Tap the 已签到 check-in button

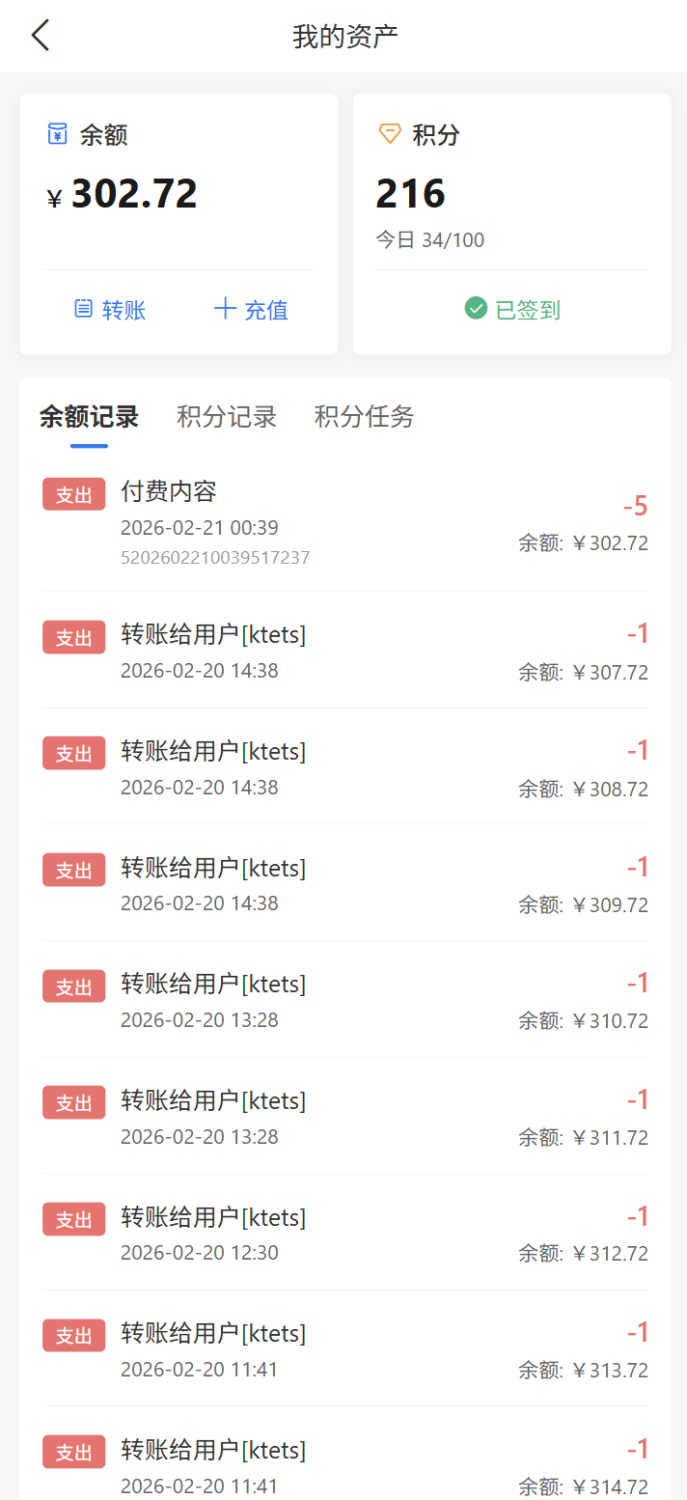pos(512,310)
